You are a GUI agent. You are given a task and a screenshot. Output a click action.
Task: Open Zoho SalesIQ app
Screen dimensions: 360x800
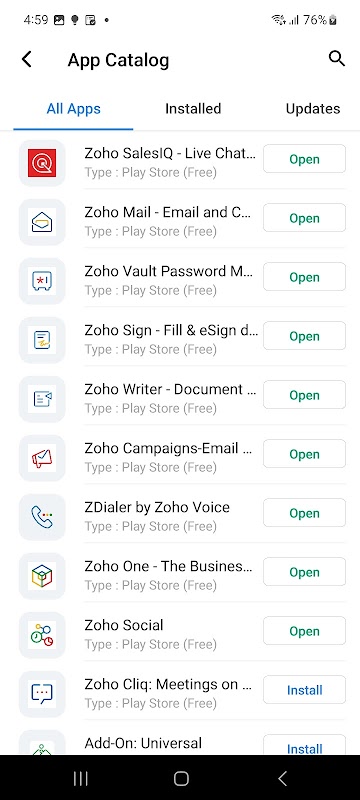tap(304, 159)
